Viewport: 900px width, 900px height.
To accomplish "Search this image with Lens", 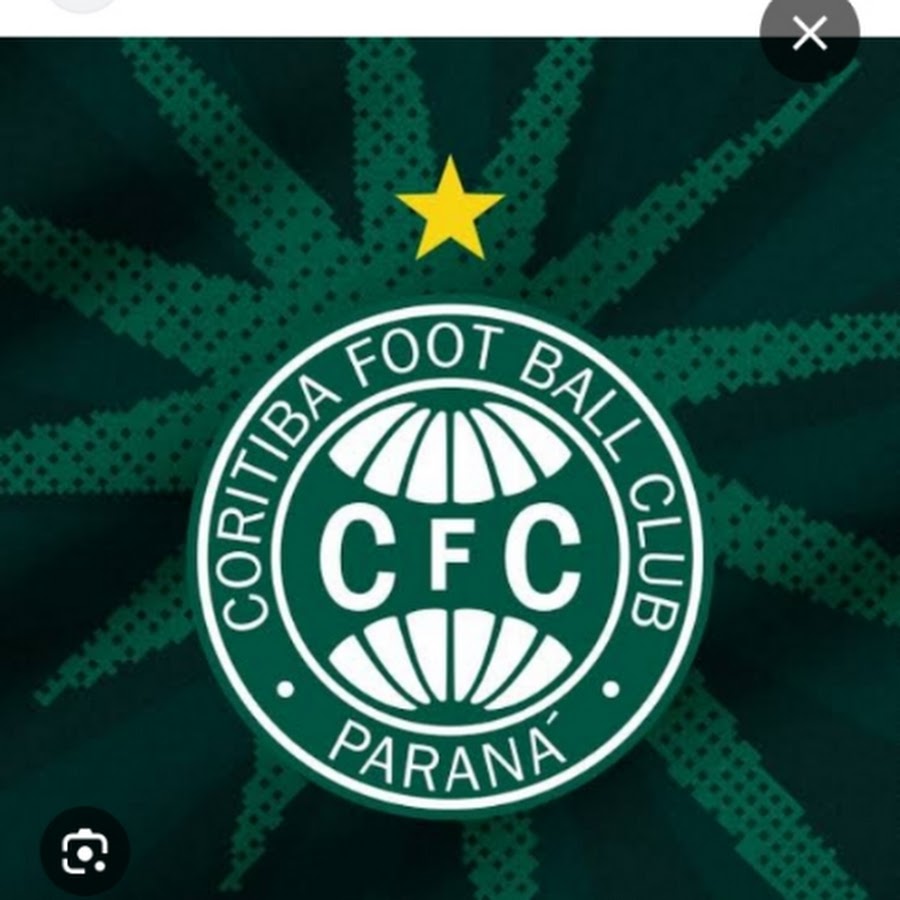I will tap(84, 850).
